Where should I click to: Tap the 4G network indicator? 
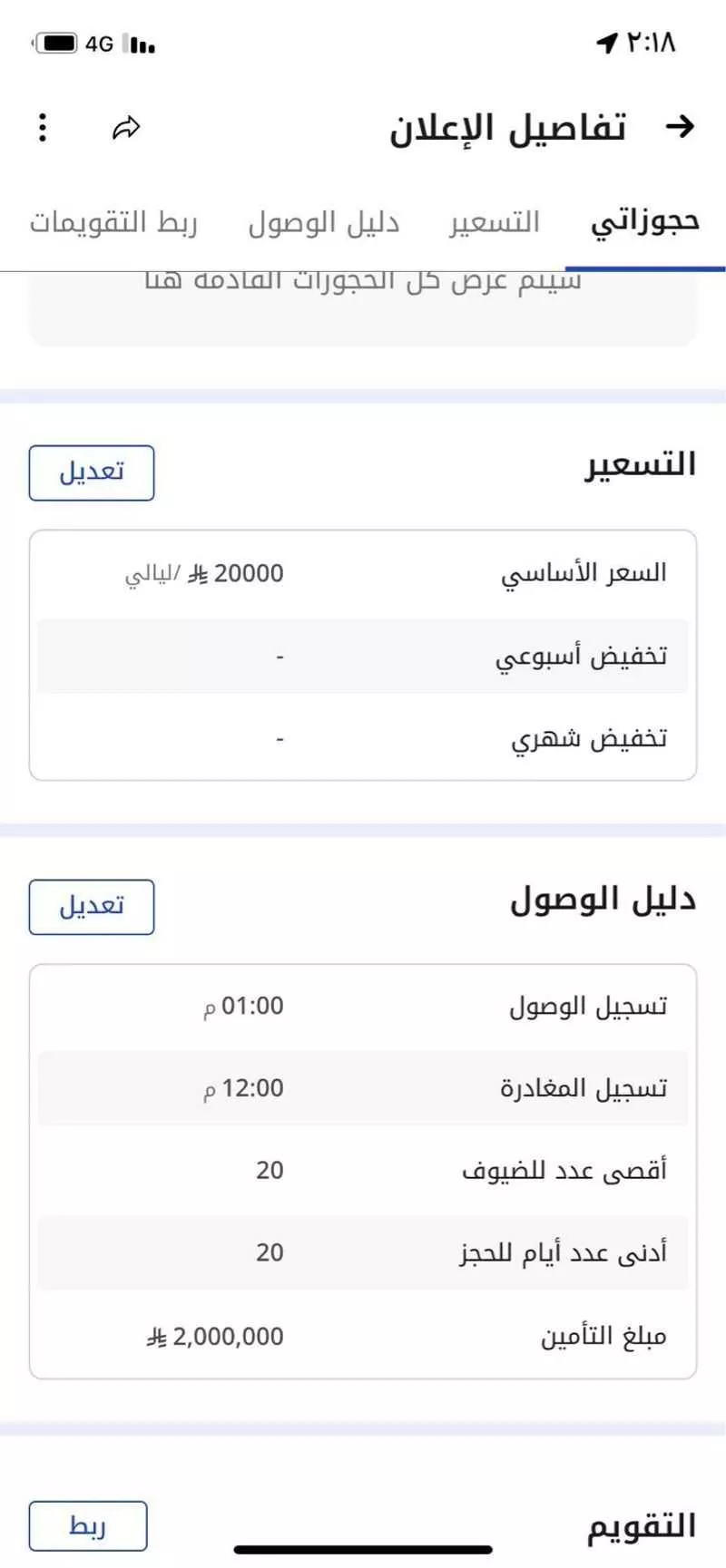tap(102, 42)
